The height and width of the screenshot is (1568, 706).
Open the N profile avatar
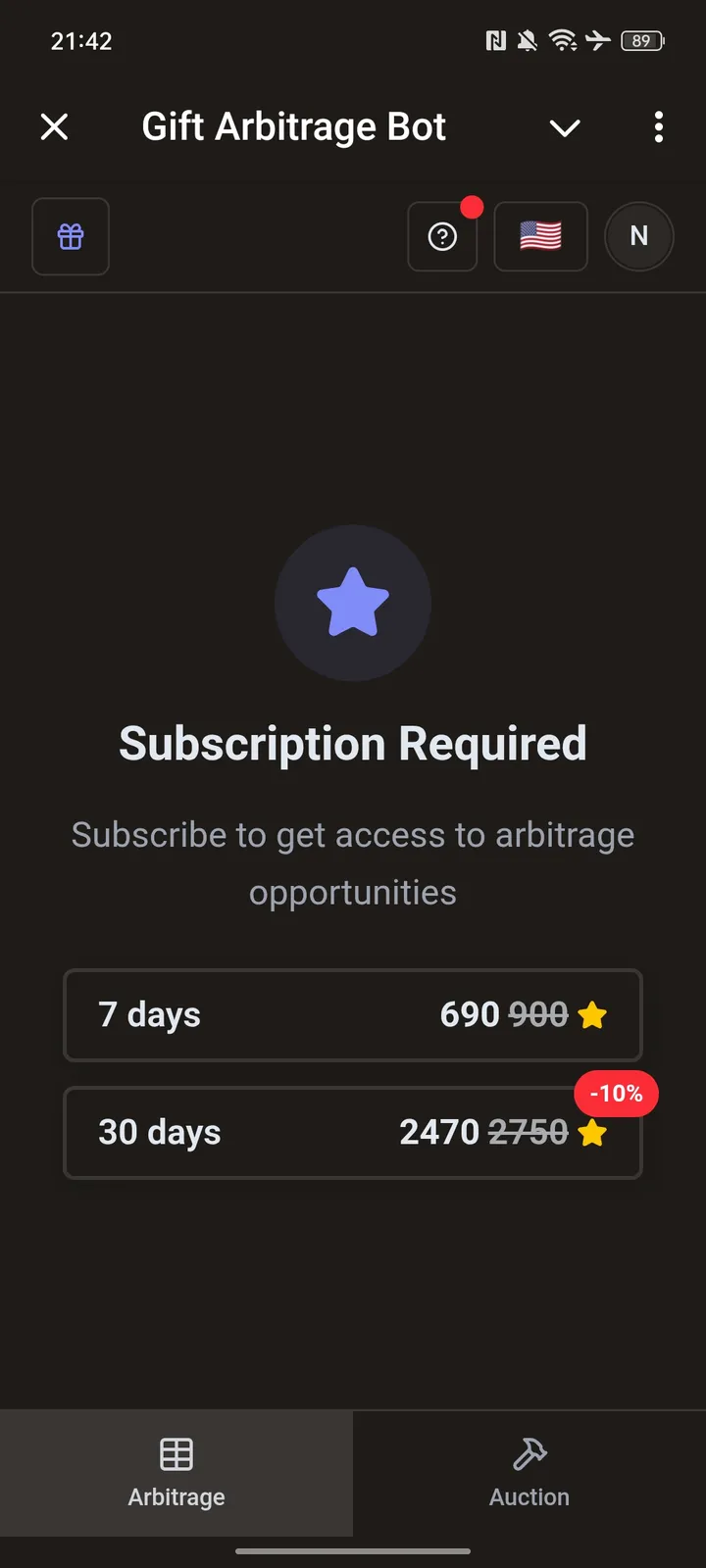click(638, 236)
